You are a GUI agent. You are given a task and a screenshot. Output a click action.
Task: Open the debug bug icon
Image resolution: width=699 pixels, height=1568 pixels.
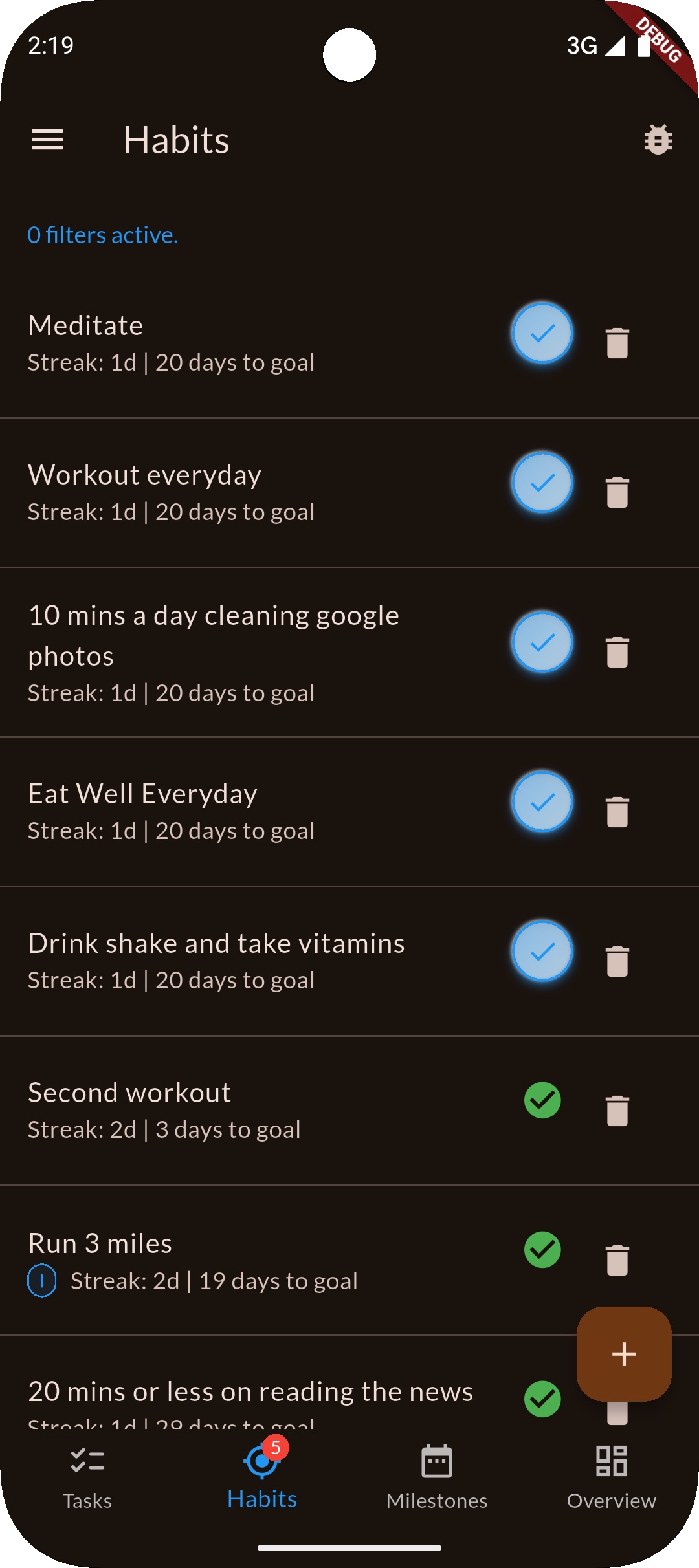point(656,139)
